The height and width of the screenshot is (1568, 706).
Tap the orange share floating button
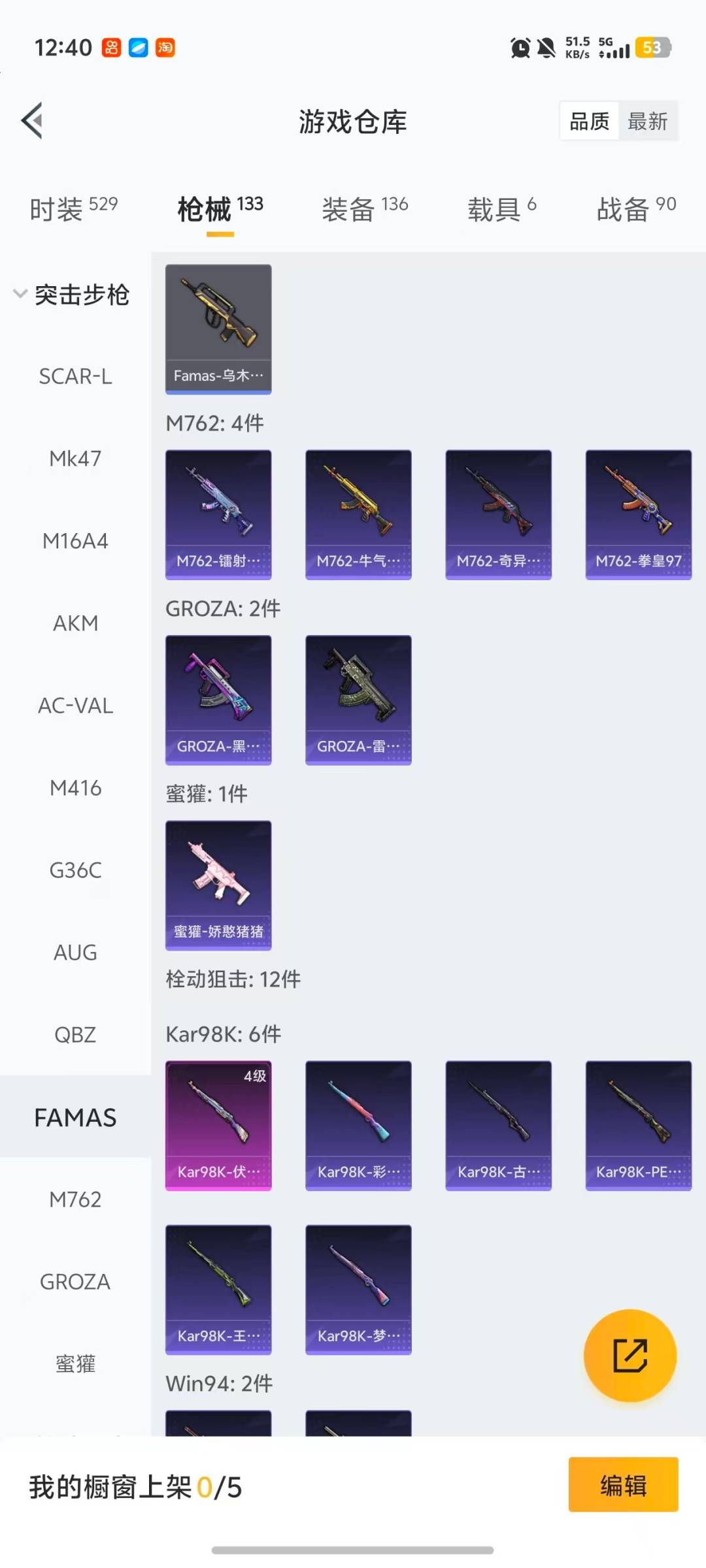pyautogui.click(x=630, y=1356)
